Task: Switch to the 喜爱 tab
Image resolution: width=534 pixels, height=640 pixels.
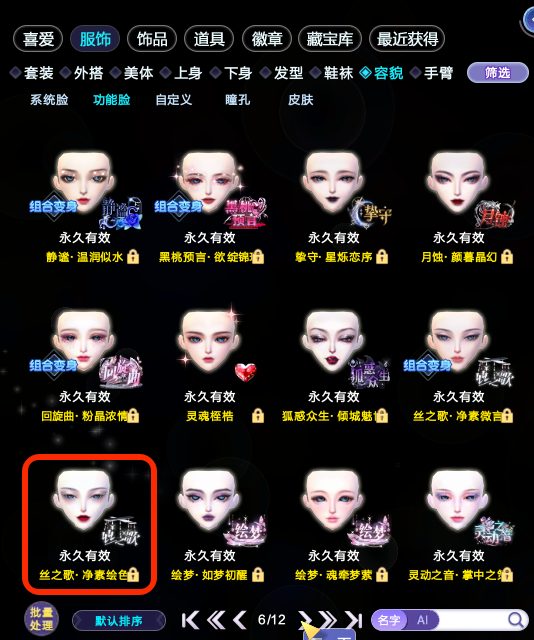Action: (38, 39)
